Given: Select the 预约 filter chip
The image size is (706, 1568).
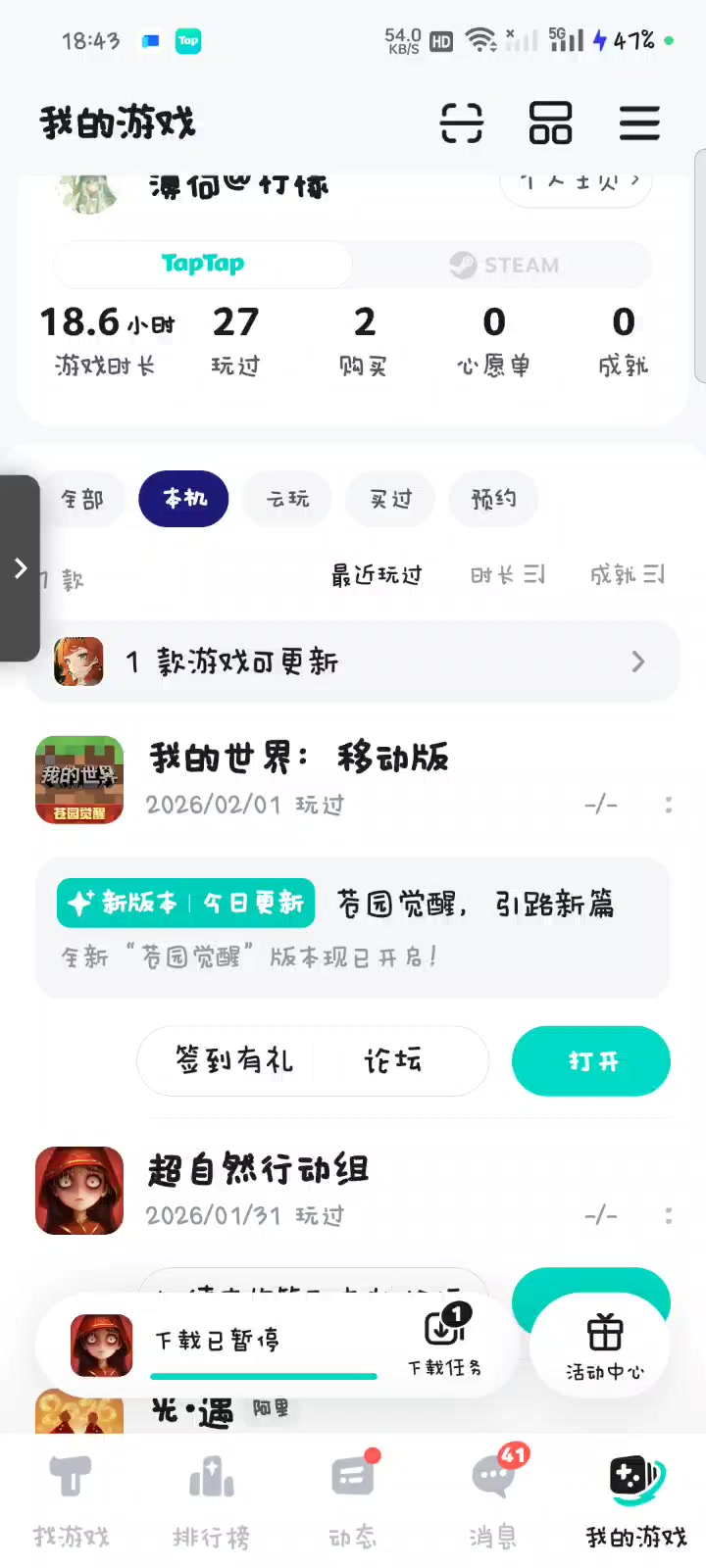Looking at the screenshot, I should click(493, 499).
